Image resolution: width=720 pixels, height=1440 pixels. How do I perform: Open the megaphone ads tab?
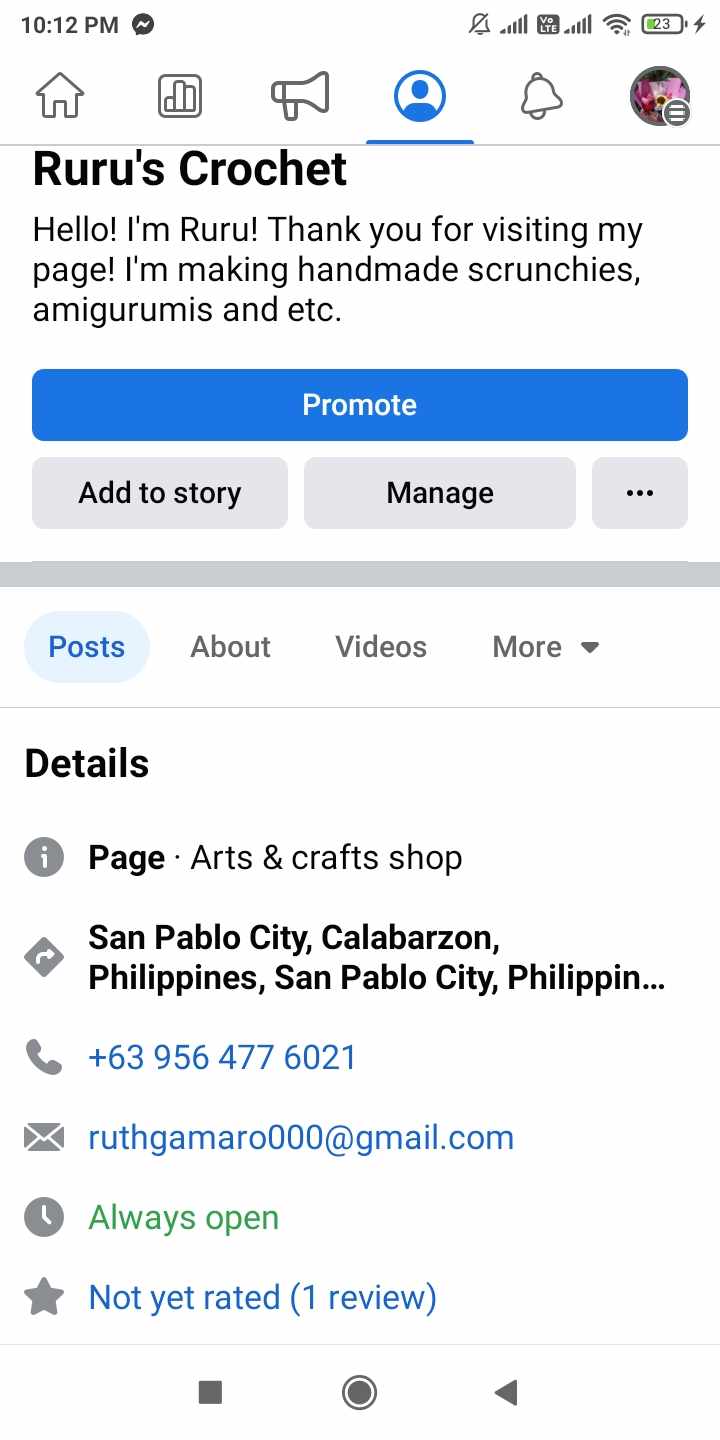coord(300,97)
